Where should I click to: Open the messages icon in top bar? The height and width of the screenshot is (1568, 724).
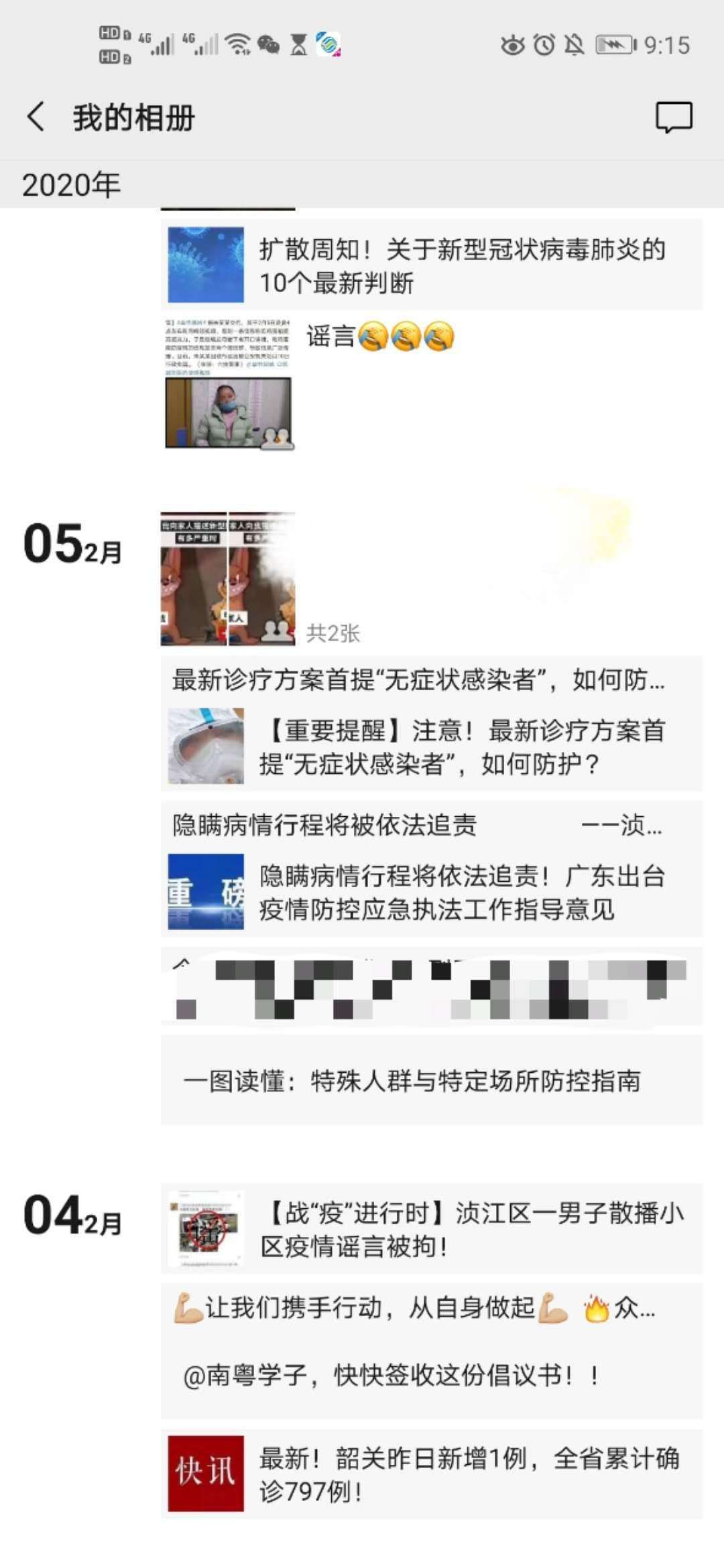tap(673, 117)
